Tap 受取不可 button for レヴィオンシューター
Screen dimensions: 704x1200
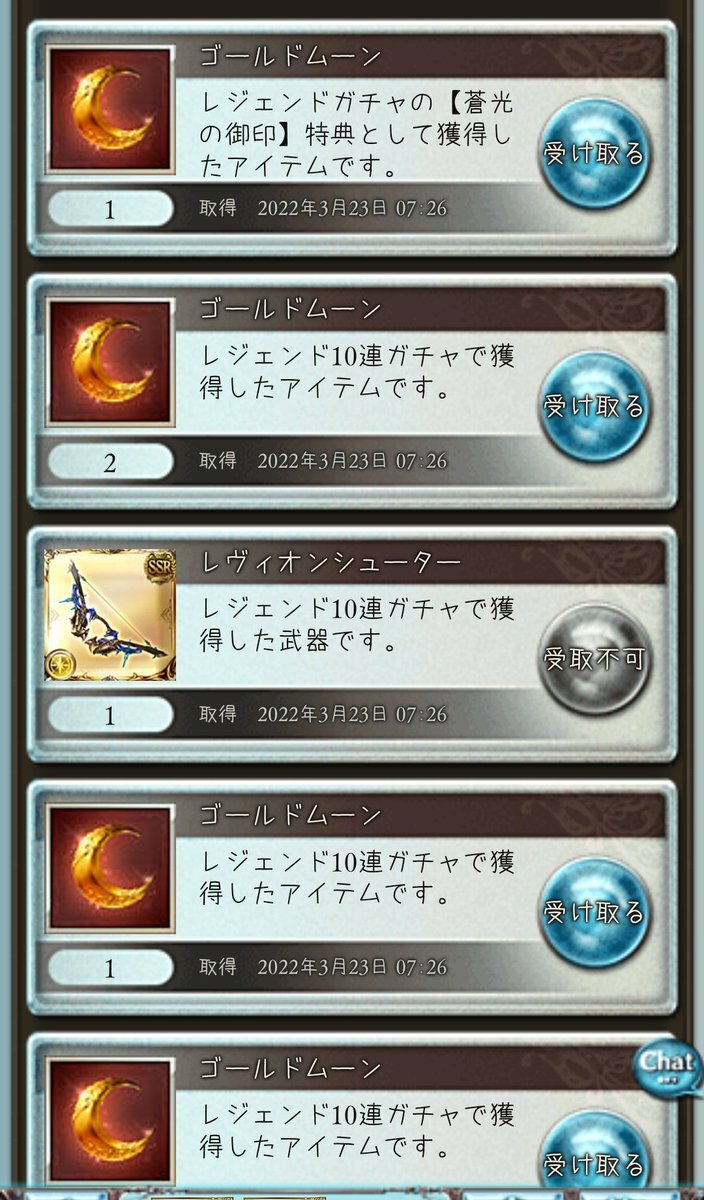(x=594, y=659)
